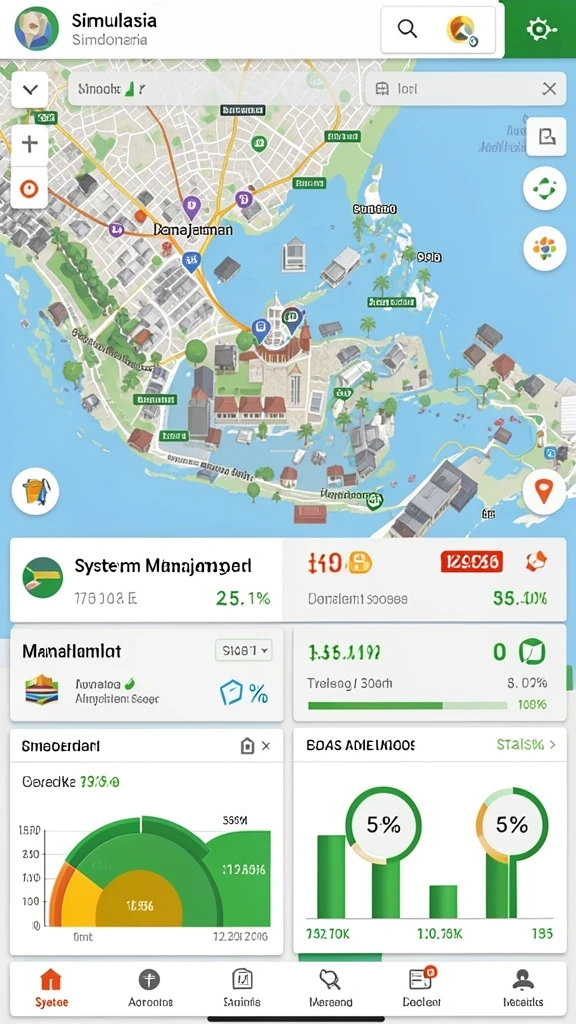Tap the green recycle-arrows map button

click(x=544, y=188)
